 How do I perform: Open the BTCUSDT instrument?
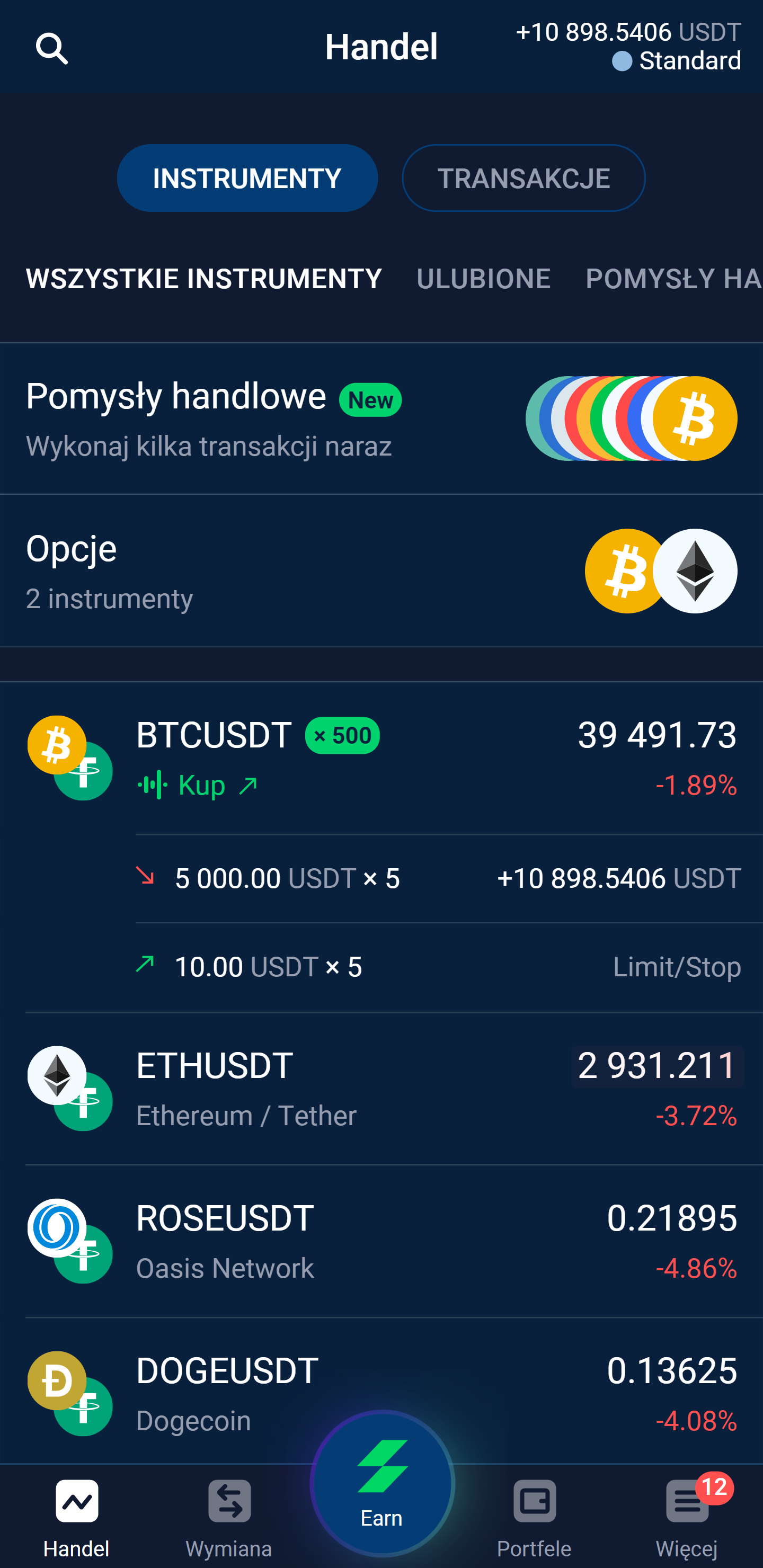[381, 759]
